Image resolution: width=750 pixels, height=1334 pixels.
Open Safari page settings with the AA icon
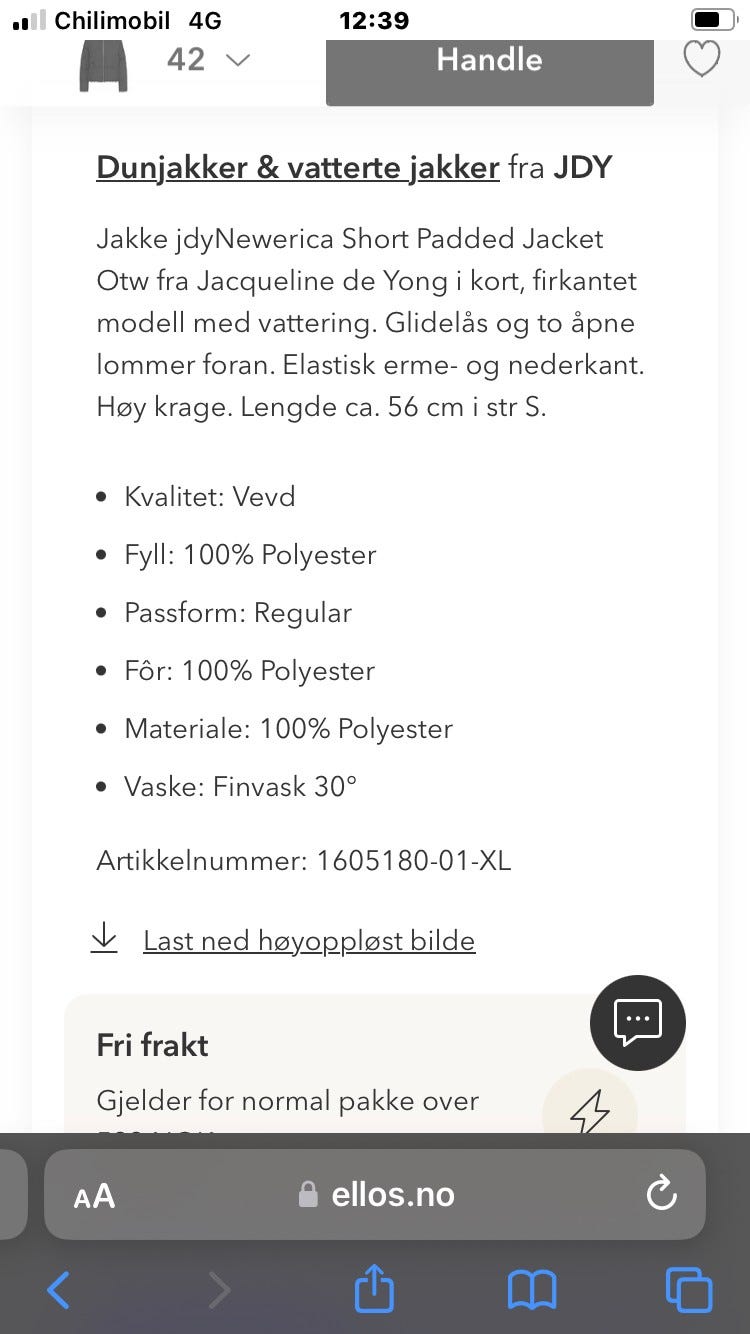coord(91,1194)
